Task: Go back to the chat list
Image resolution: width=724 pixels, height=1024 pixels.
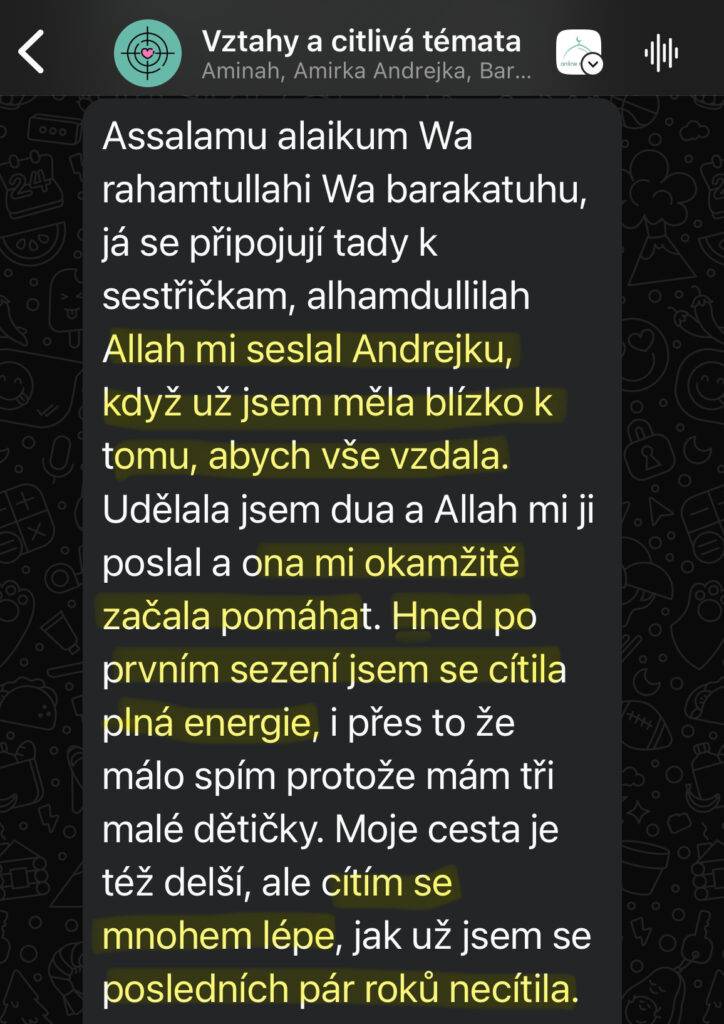Action: pos(32,51)
